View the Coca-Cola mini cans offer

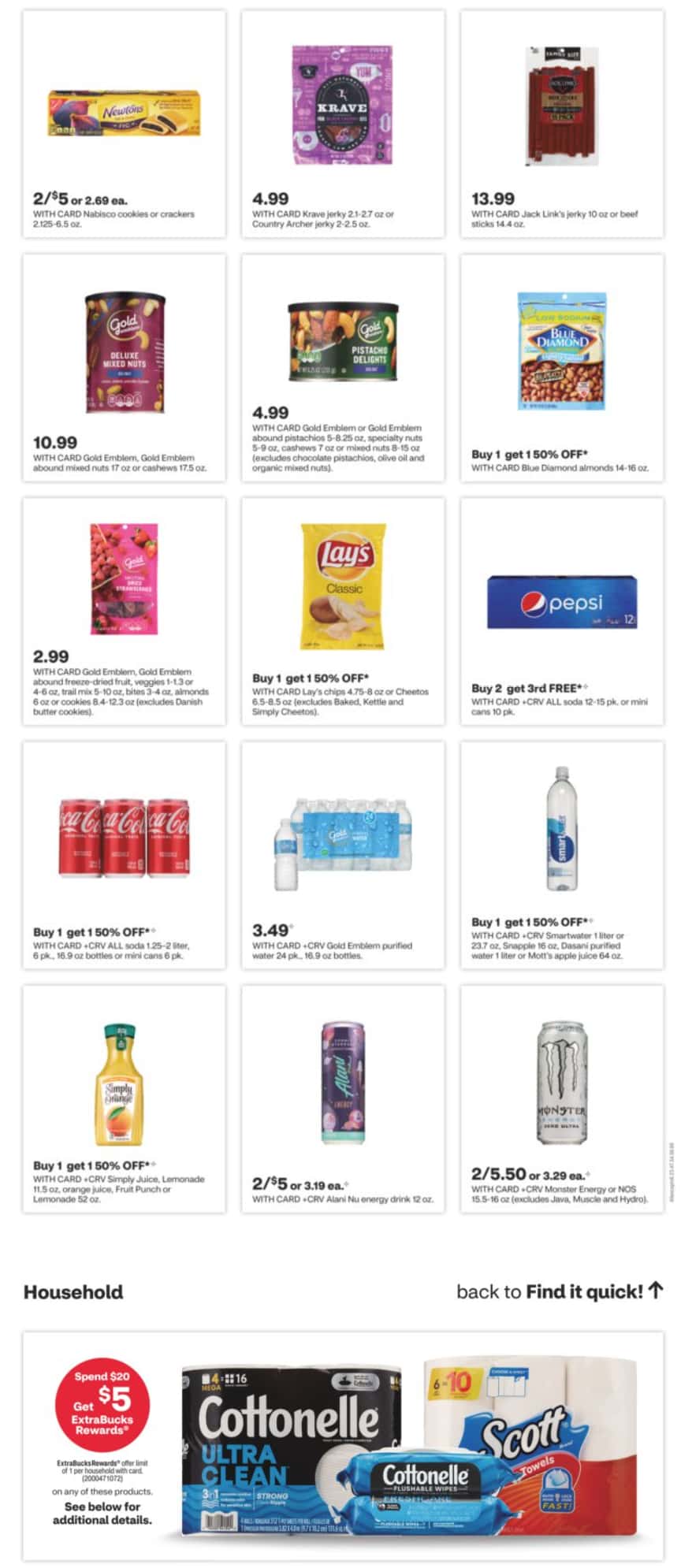pos(124,854)
